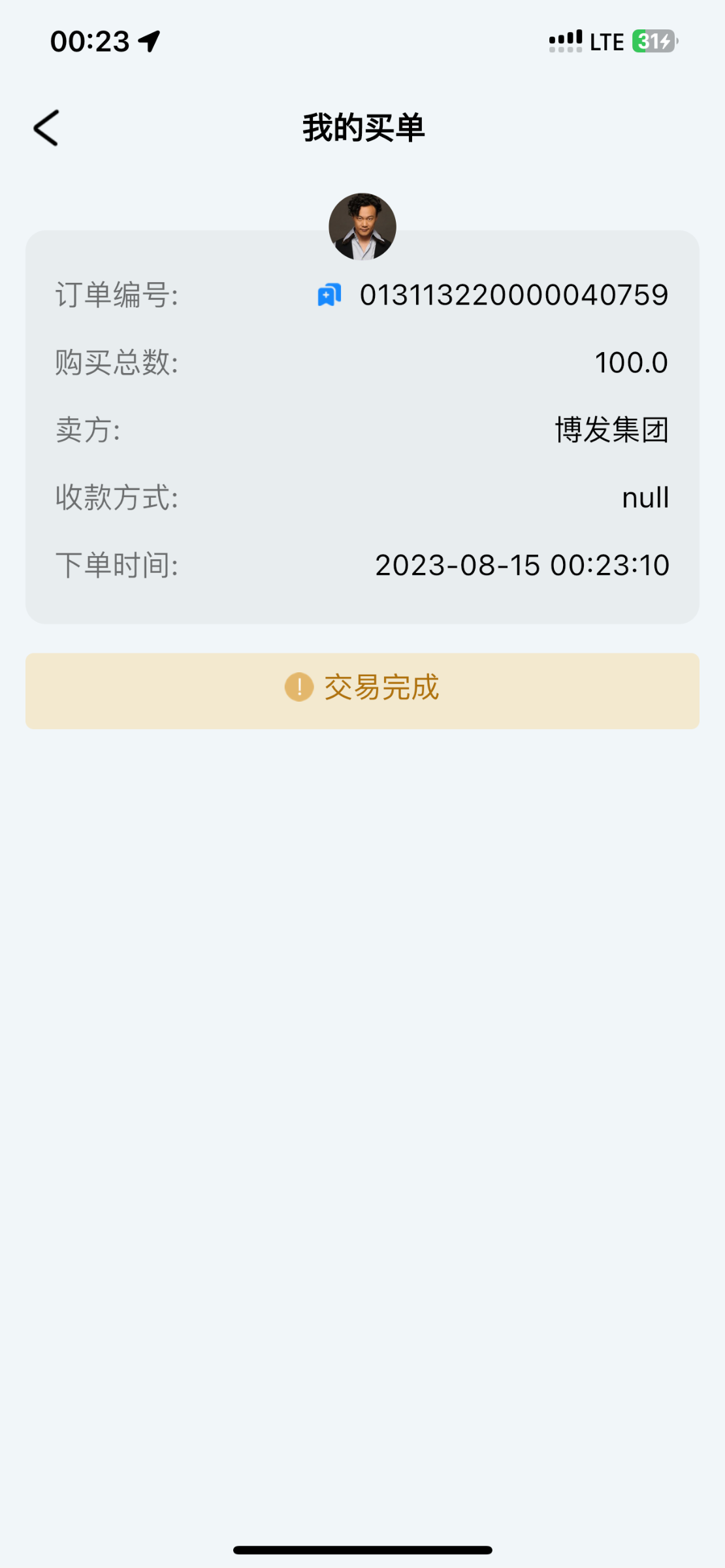Tap the cellular signal indicator
This screenshot has height=1568, width=725.
point(566,41)
